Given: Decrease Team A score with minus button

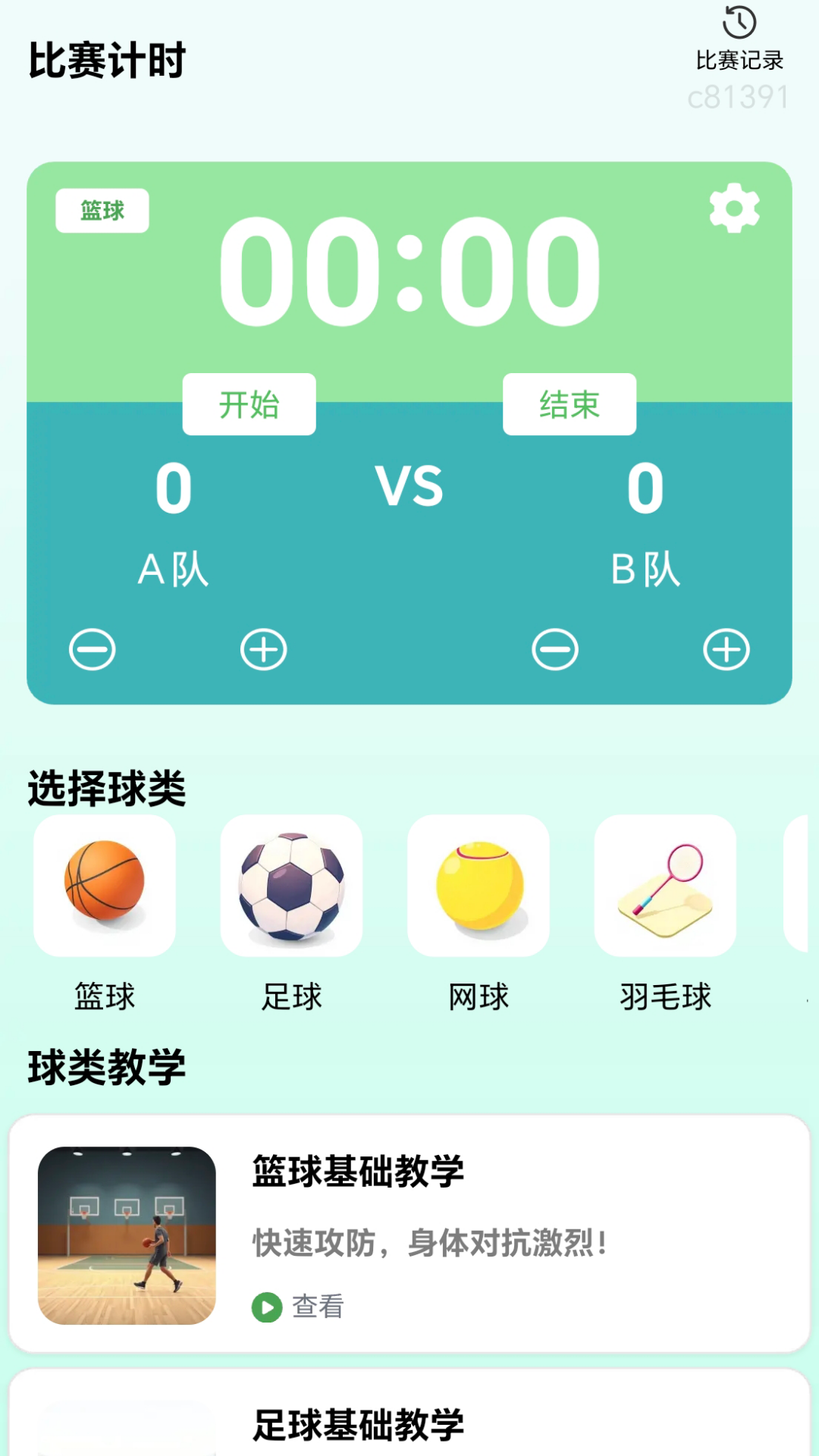Looking at the screenshot, I should pyautogui.click(x=92, y=650).
